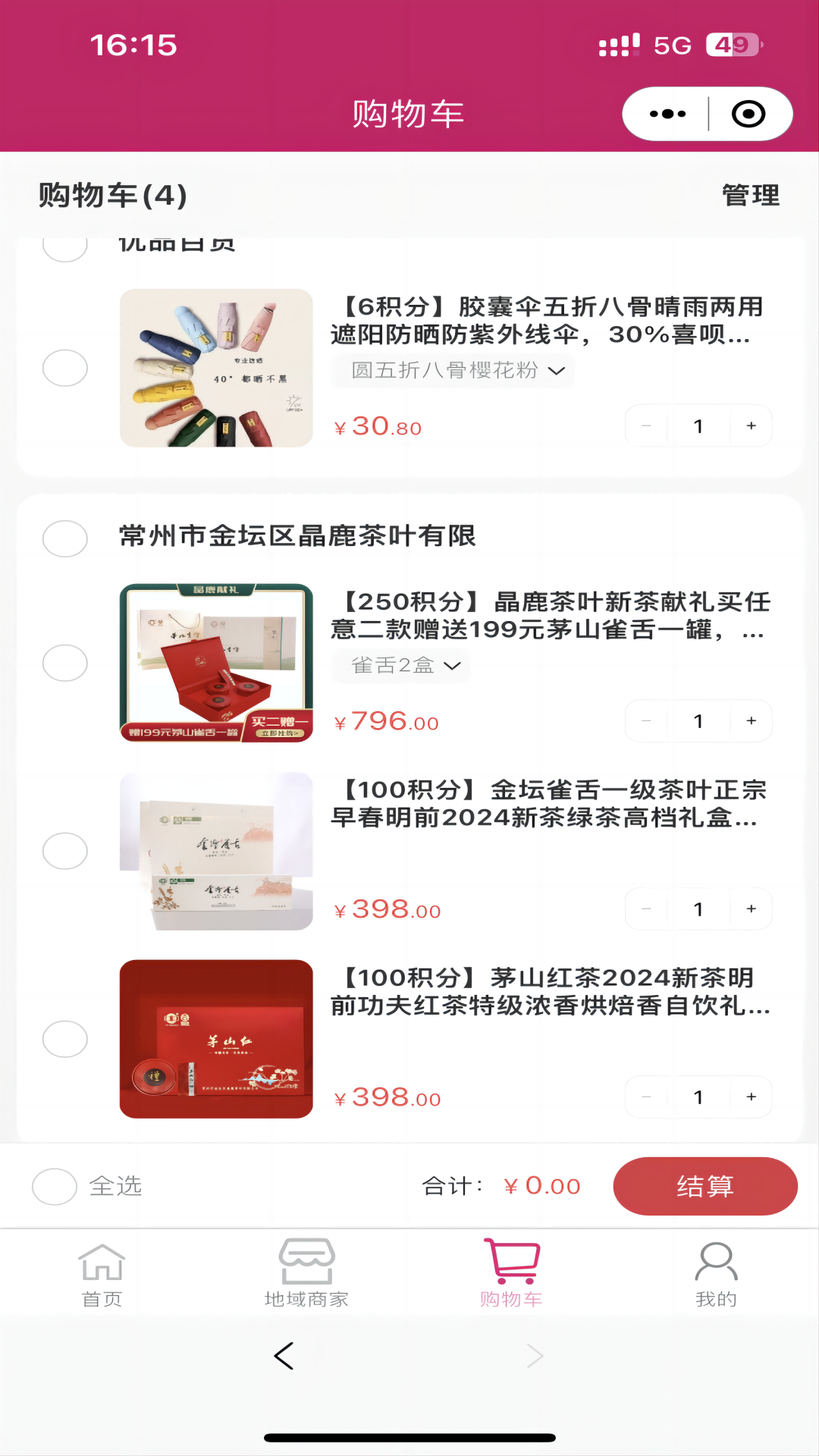Tap 结算 to check out
The image size is (819, 1456).
[704, 1186]
